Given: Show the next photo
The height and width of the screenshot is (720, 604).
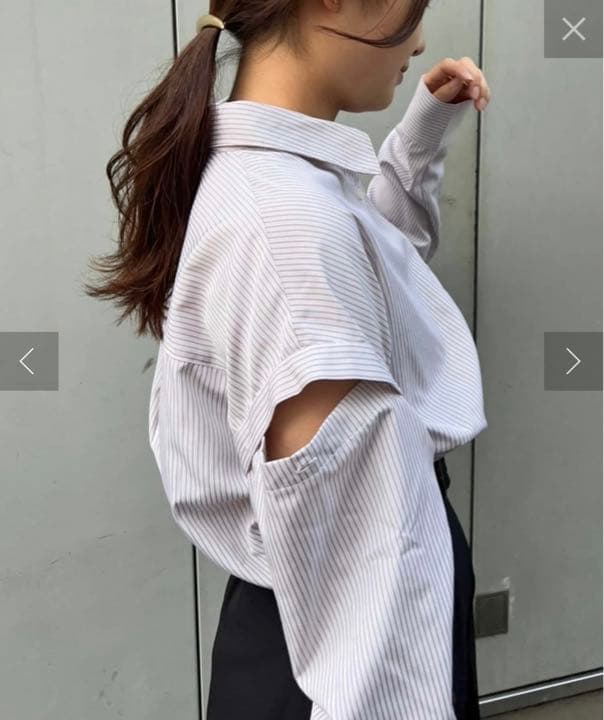Looking at the screenshot, I should pyautogui.click(x=573, y=361).
